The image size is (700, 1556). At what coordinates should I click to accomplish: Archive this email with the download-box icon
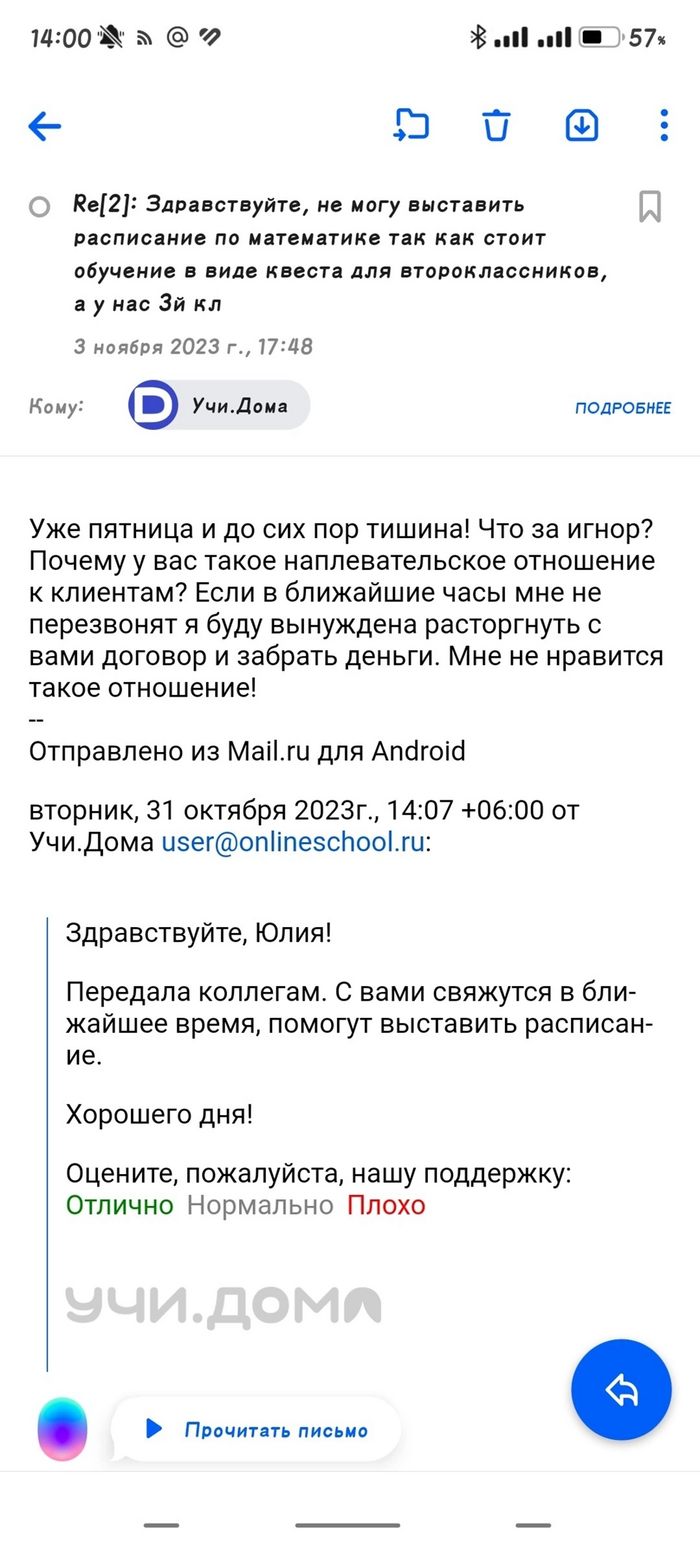[x=582, y=126]
